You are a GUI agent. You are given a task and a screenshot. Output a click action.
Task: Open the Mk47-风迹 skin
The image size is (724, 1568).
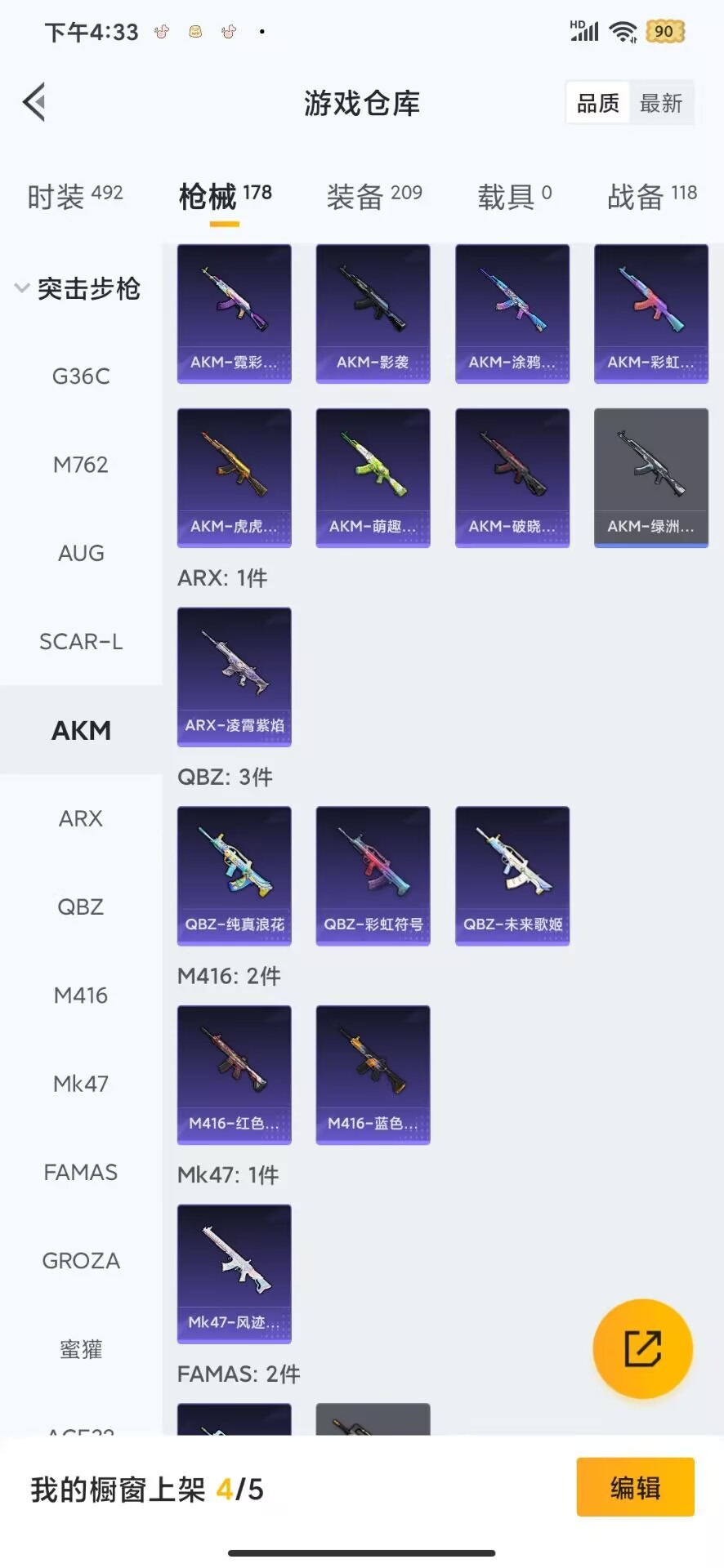[235, 1274]
